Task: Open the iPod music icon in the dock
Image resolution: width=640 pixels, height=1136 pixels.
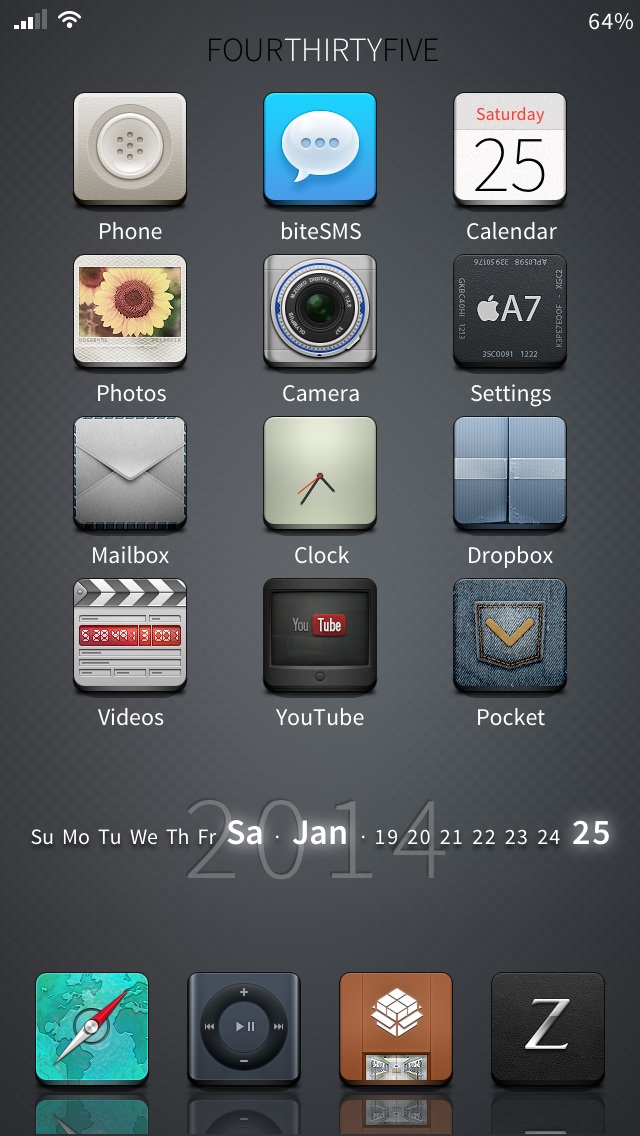Action: [244, 1028]
